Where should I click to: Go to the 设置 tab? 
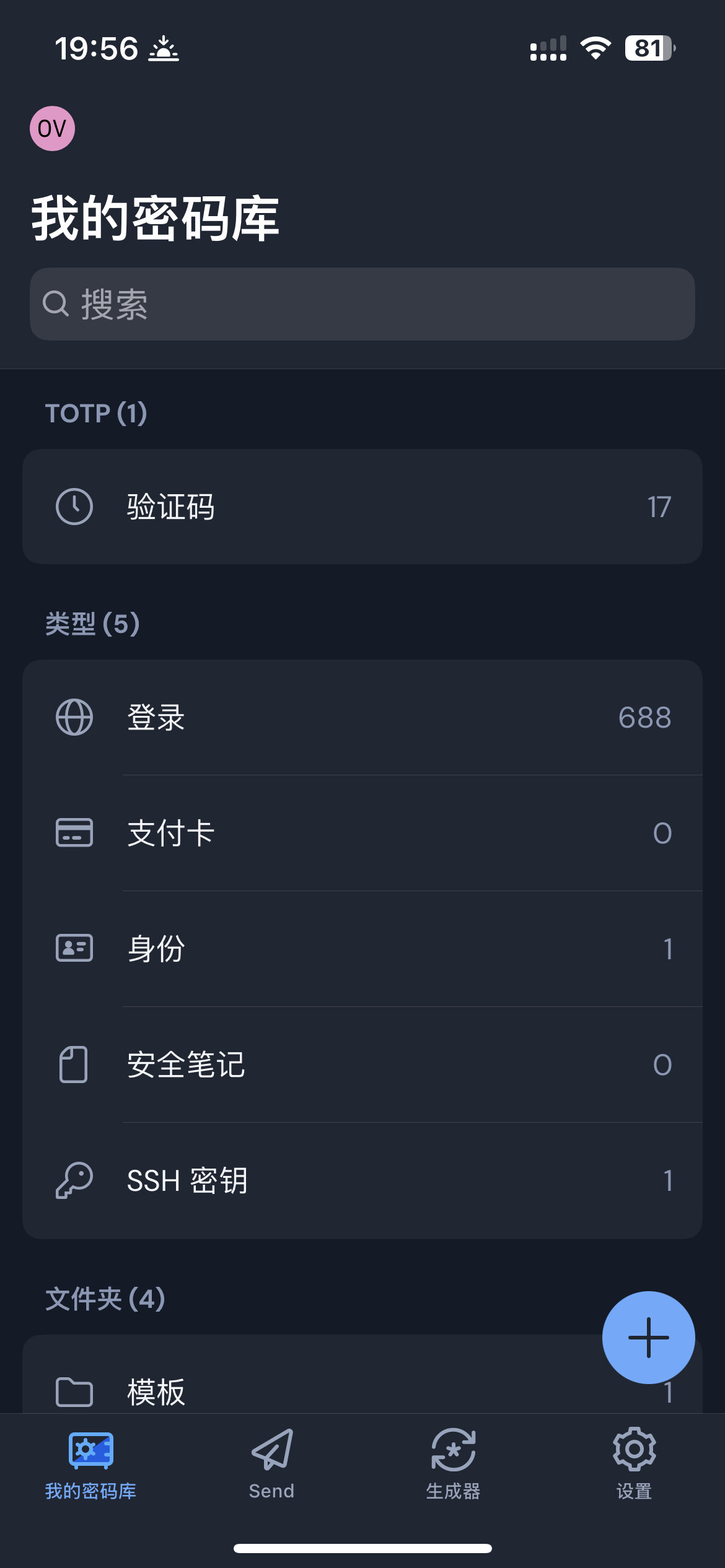(x=635, y=1464)
